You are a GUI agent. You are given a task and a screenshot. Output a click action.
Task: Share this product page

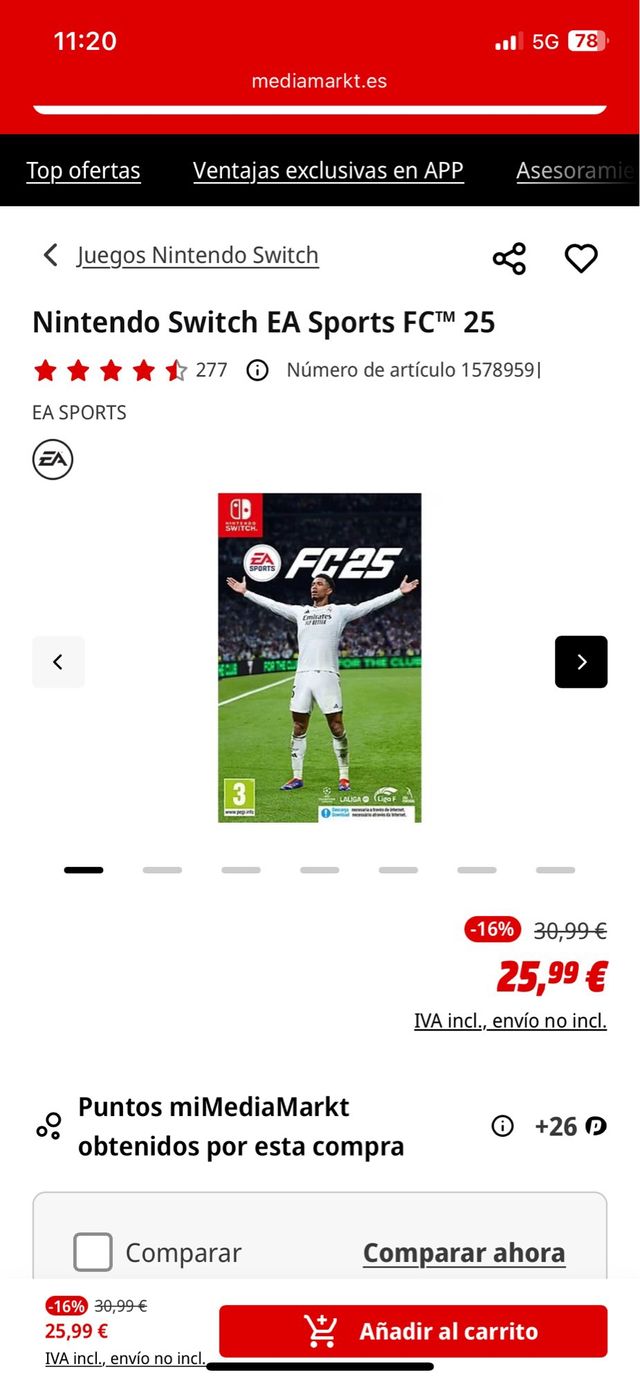click(509, 258)
